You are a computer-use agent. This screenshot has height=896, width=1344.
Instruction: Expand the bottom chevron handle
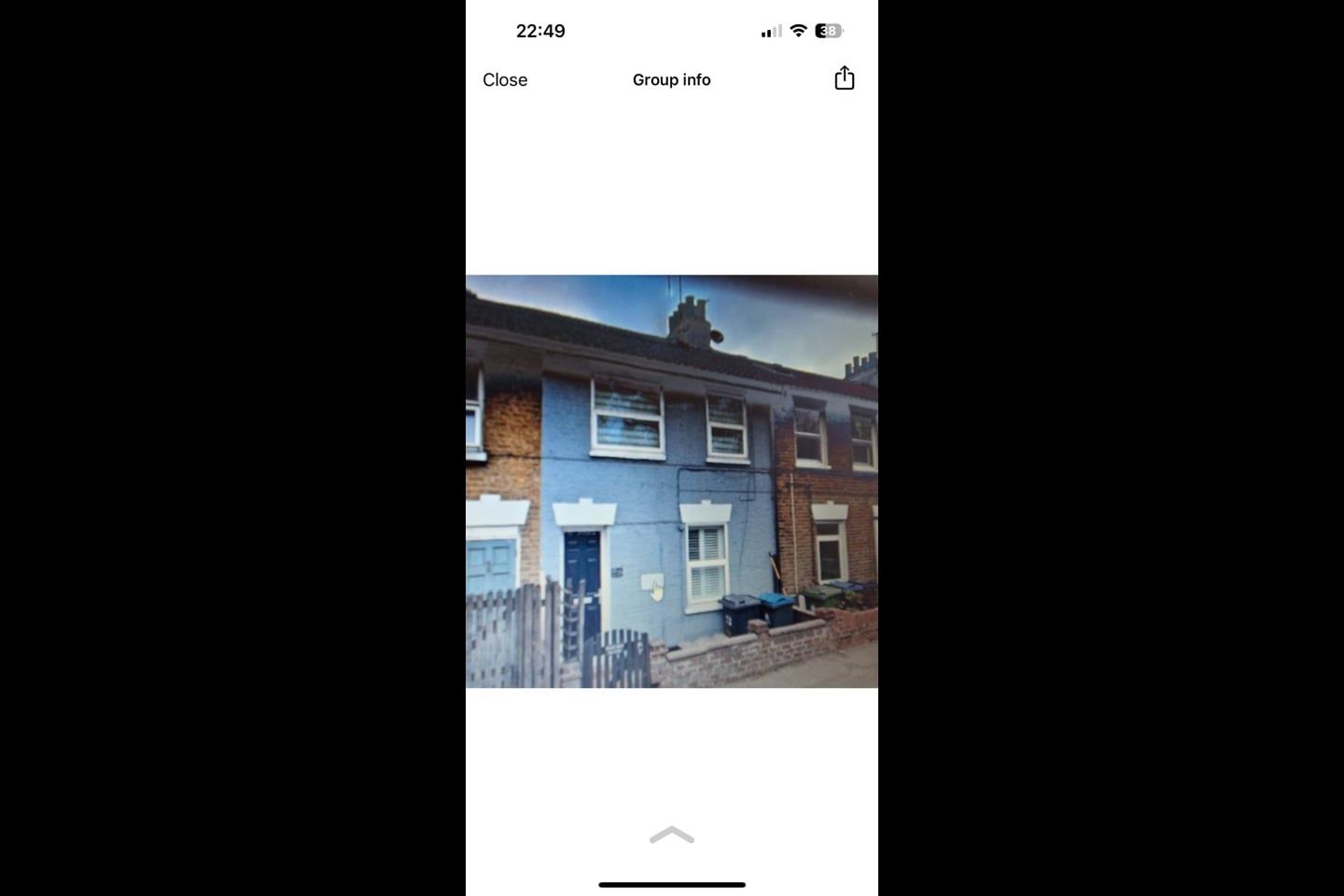[671, 835]
